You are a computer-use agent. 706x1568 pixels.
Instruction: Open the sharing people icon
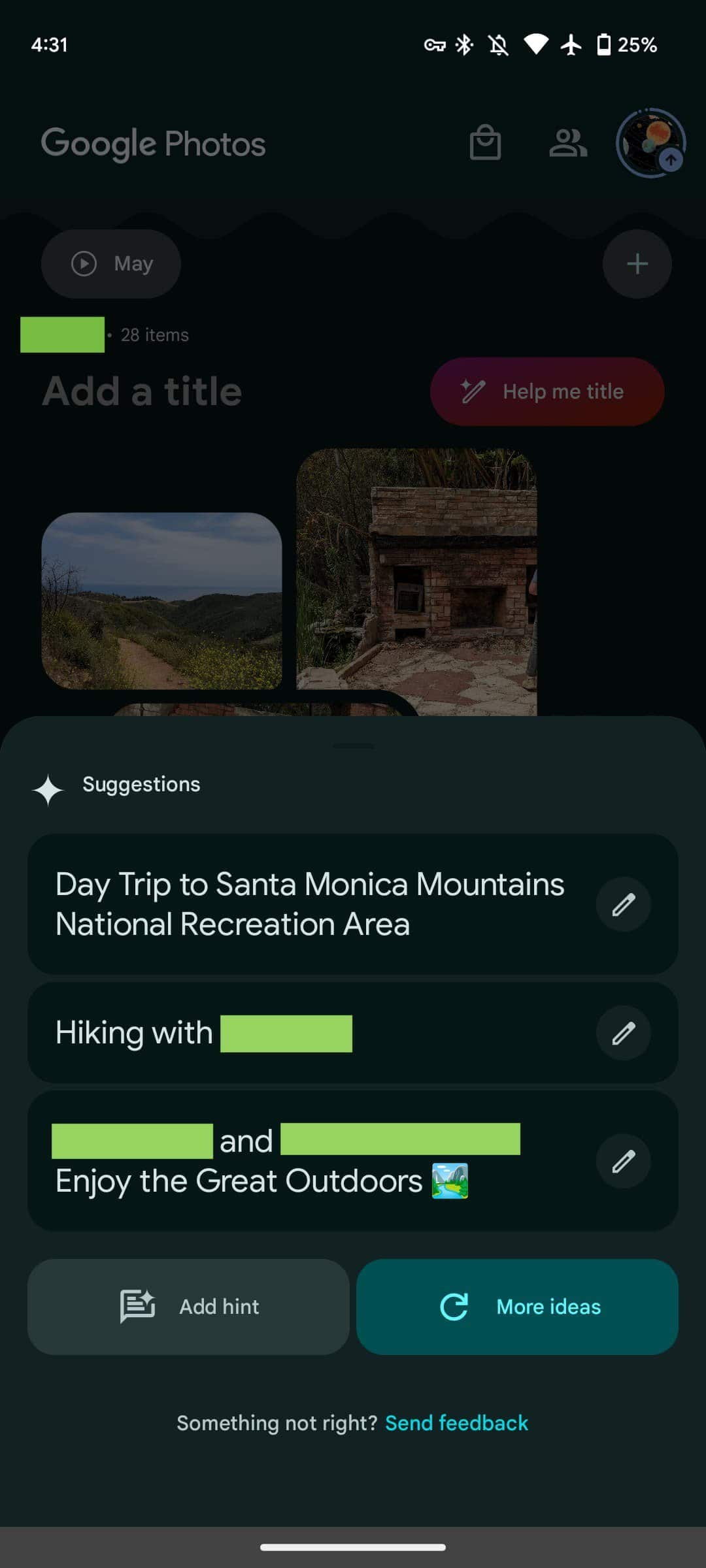click(567, 142)
